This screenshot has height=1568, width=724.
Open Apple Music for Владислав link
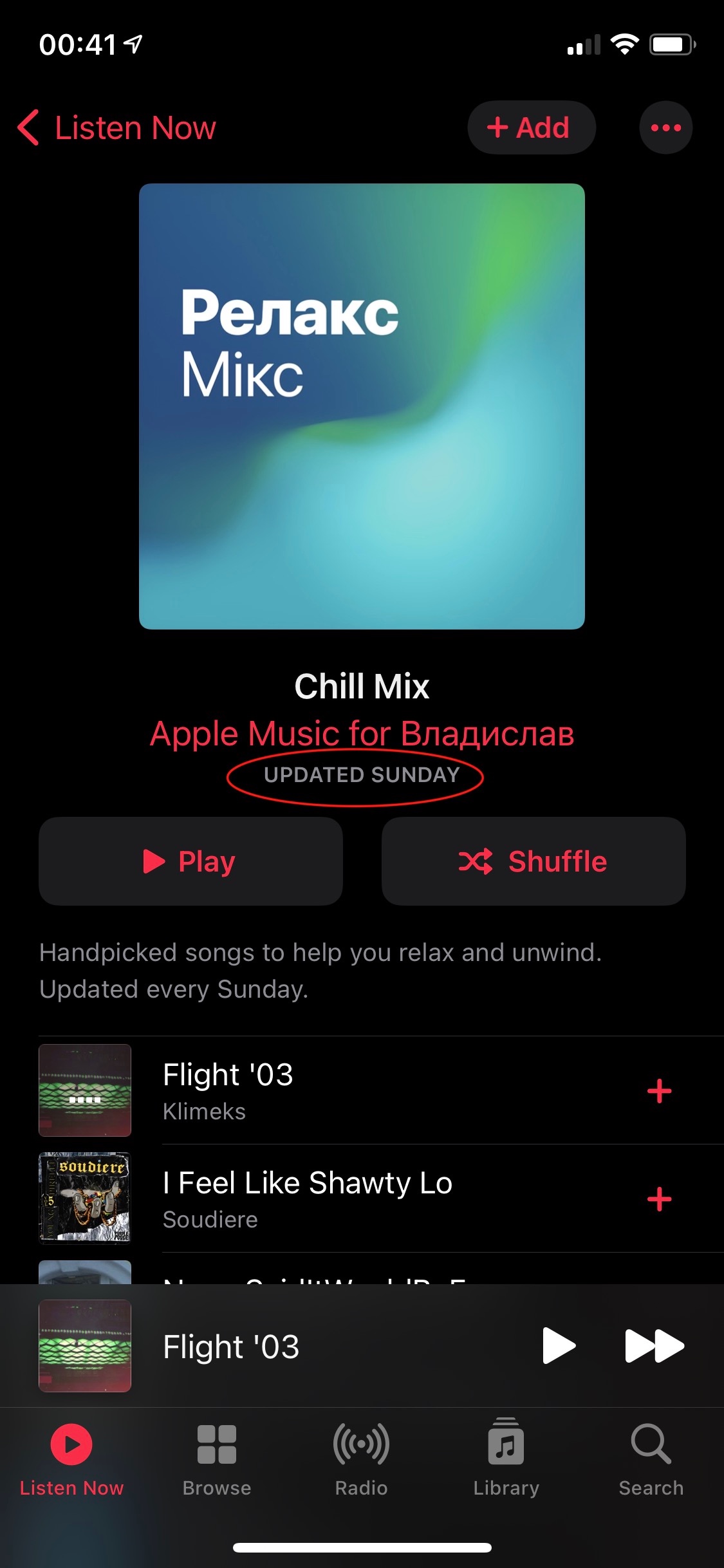point(362,734)
